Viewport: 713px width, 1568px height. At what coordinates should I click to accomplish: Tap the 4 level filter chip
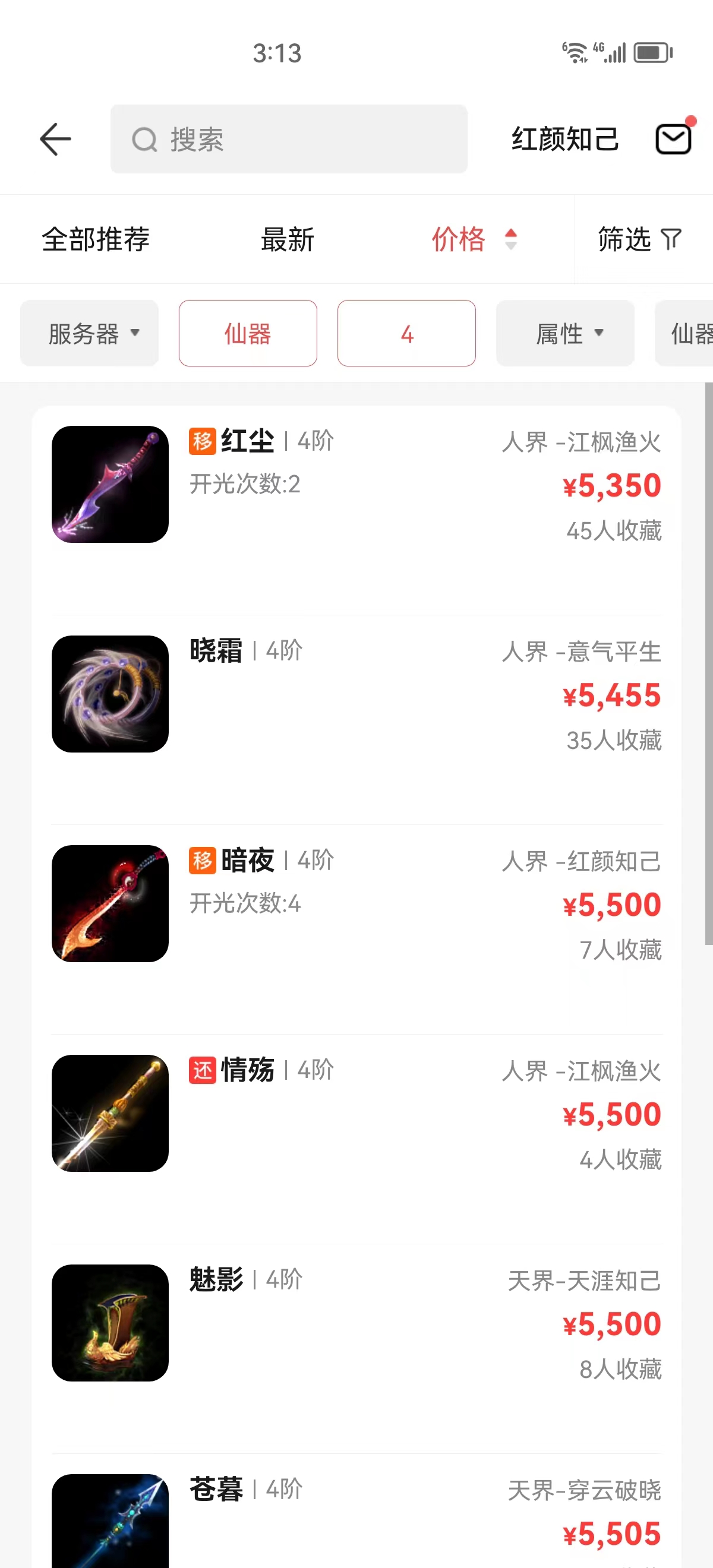coord(407,334)
